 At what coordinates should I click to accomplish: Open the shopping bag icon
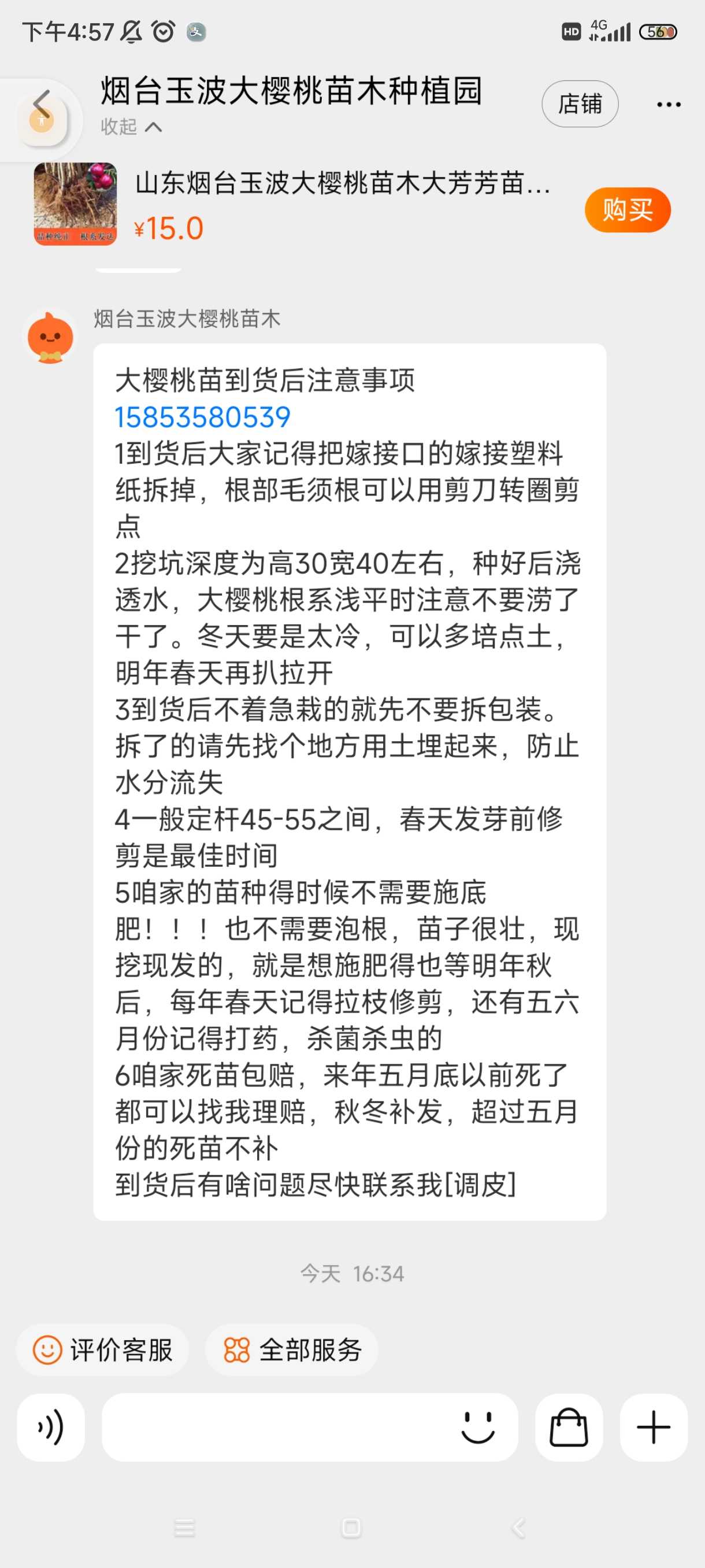point(569,1427)
